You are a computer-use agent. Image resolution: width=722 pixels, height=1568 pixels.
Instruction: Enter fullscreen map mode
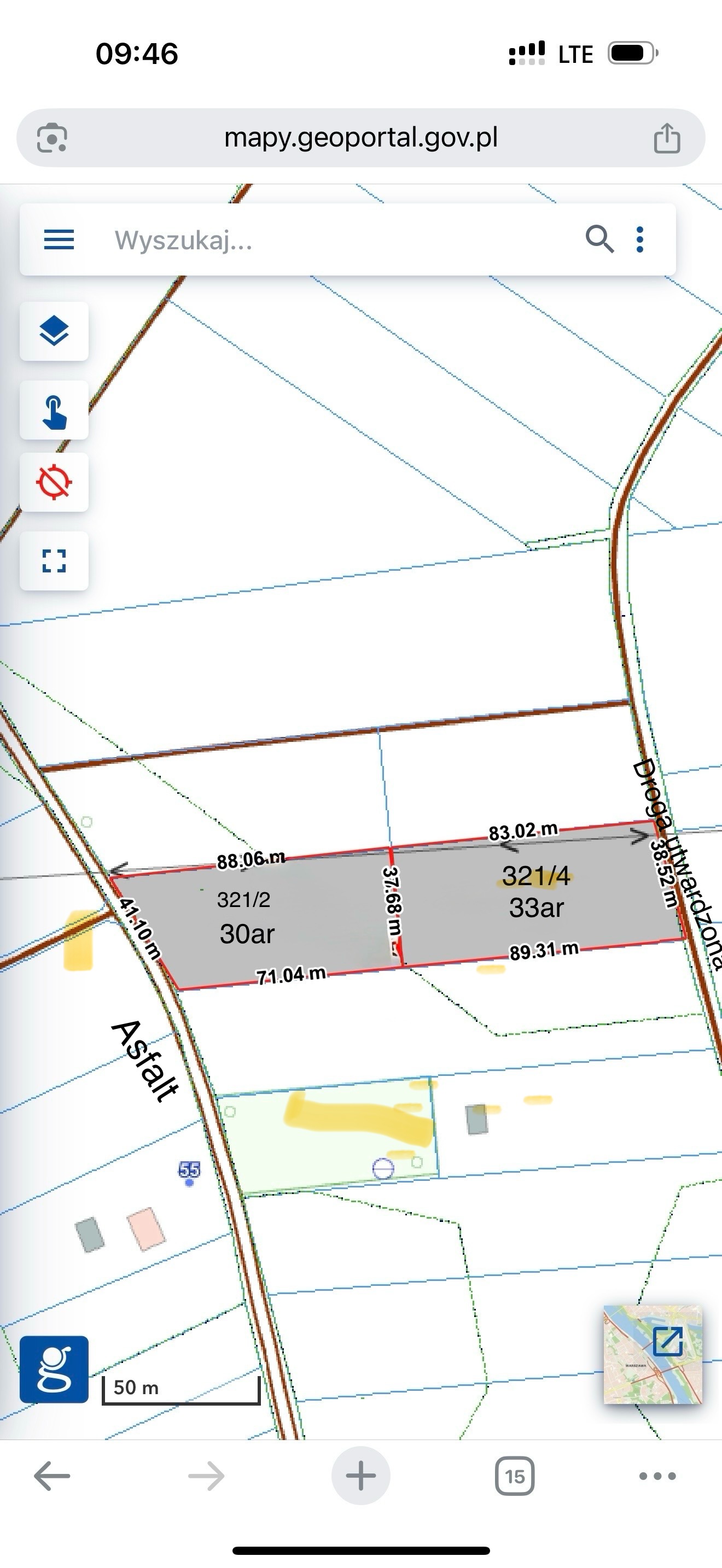[x=54, y=560]
